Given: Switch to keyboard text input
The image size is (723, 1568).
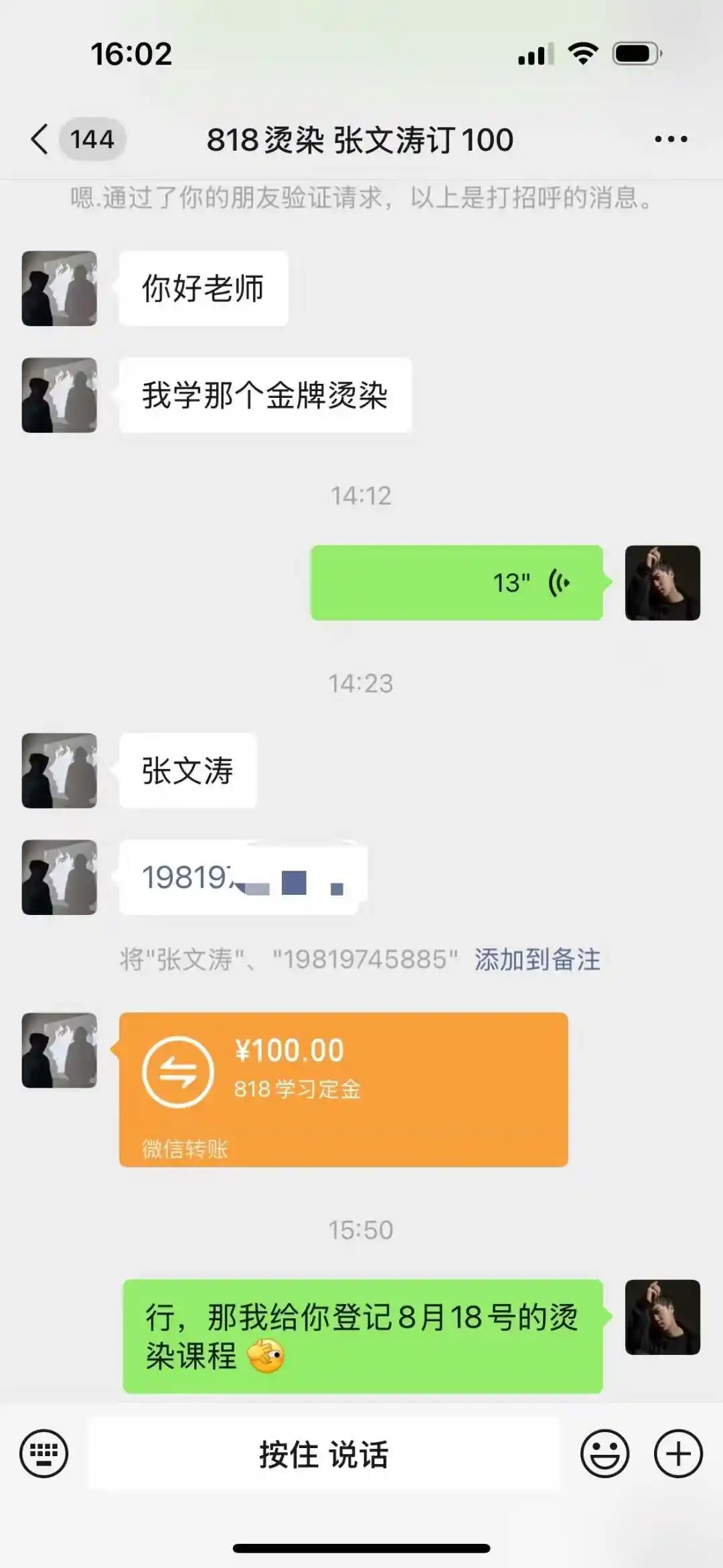Looking at the screenshot, I should point(44,1453).
